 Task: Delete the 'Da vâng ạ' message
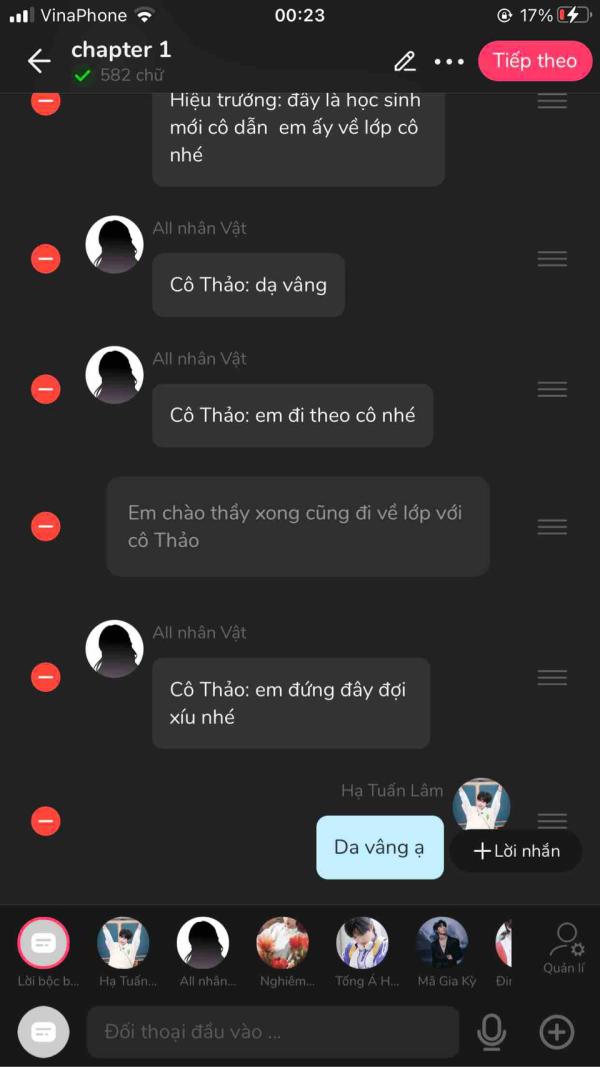click(x=46, y=821)
